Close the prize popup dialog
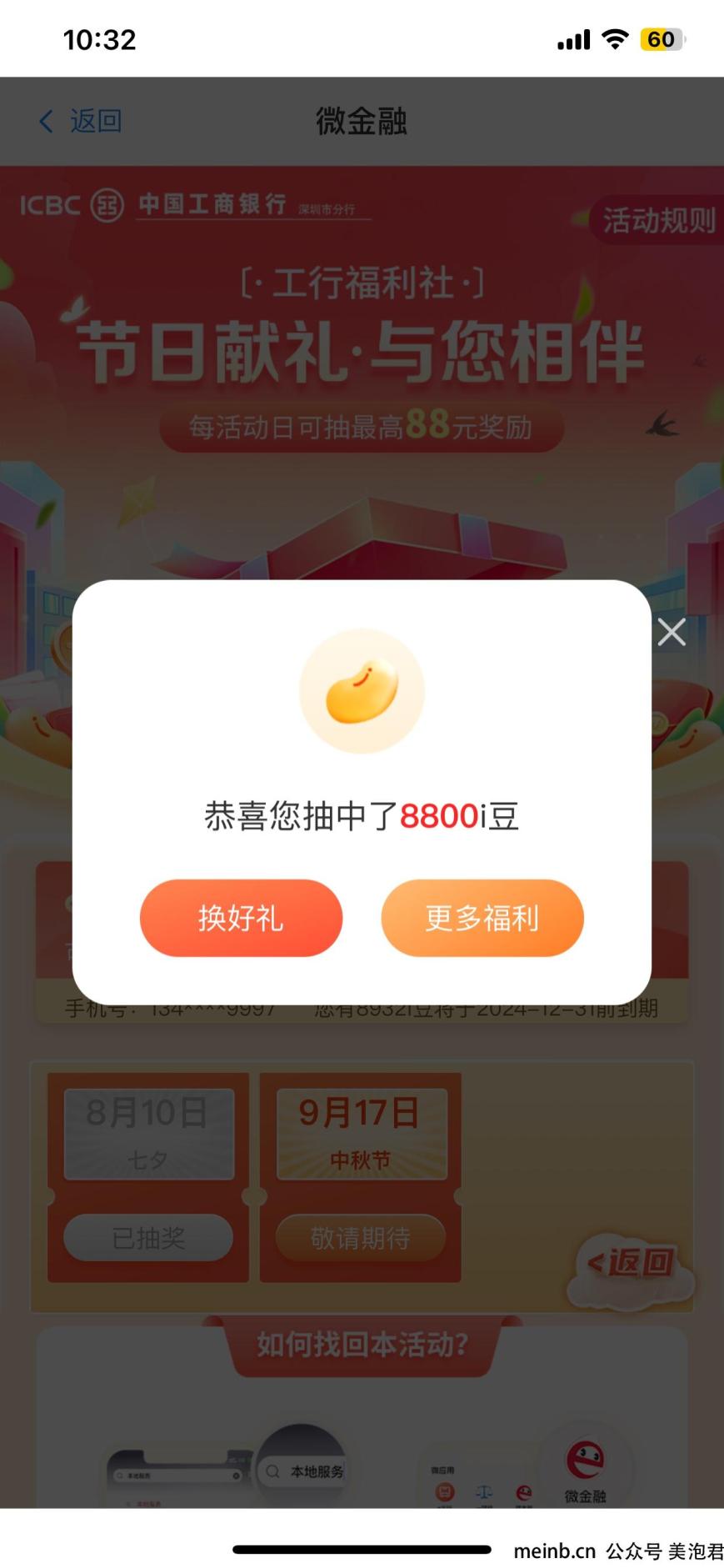Image resolution: width=724 pixels, height=1568 pixels. point(672,633)
